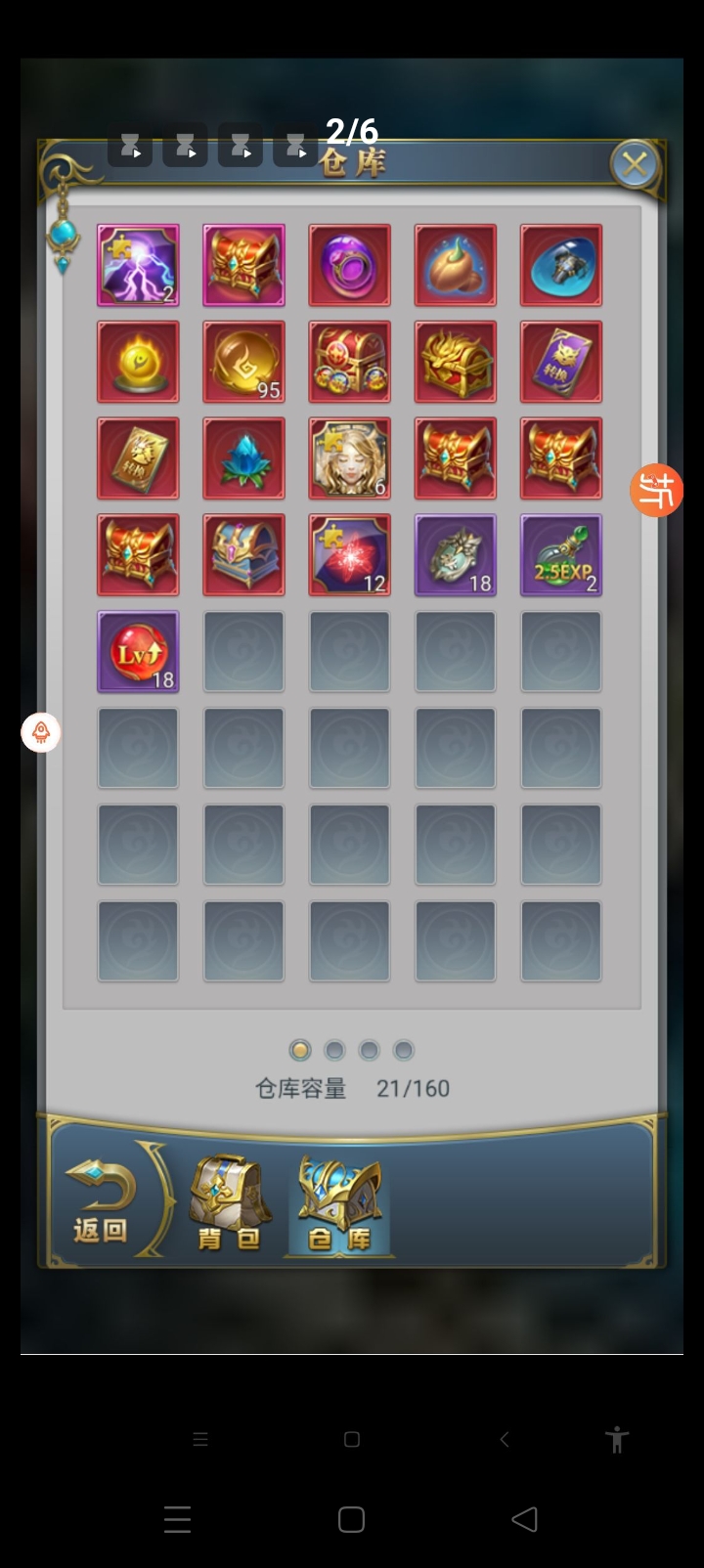Image resolution: width=704 pixels, height=1568 pixels.
Task: Open the gold coin item with count 95
Action: pyautogui.click(x=243, y=362)
